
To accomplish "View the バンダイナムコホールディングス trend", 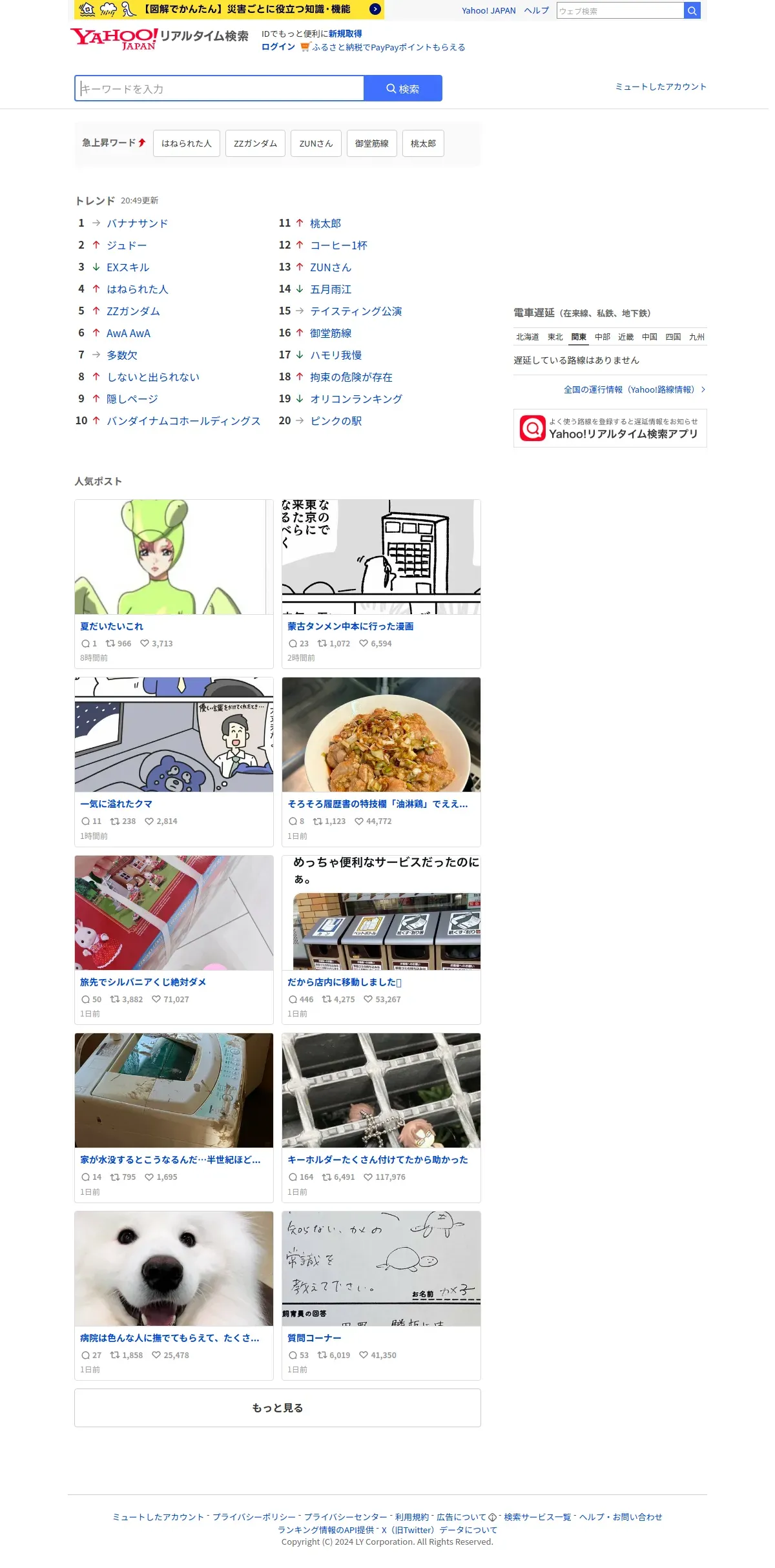I will 183,421.
